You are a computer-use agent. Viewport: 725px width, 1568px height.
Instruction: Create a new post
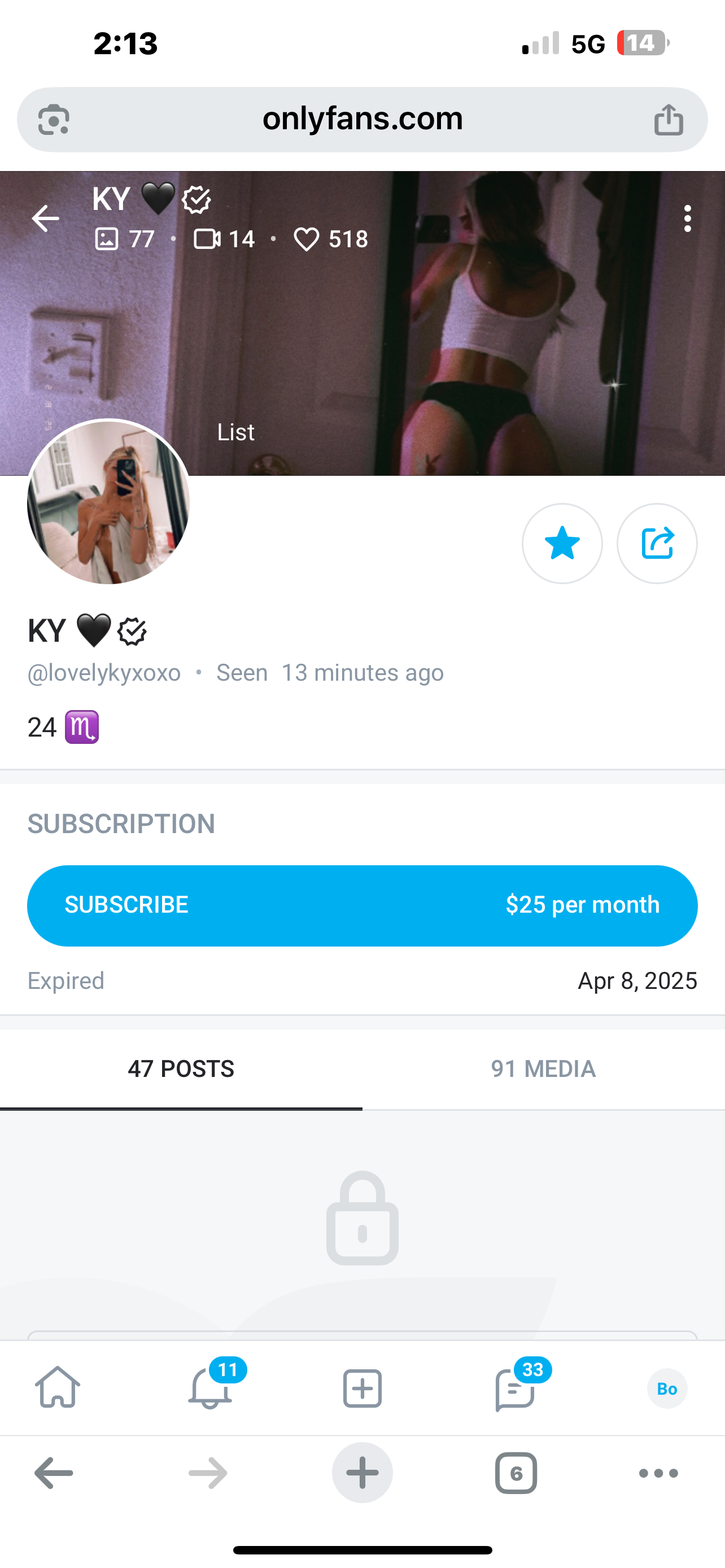pyautogui.click(x=362, y=1388)
